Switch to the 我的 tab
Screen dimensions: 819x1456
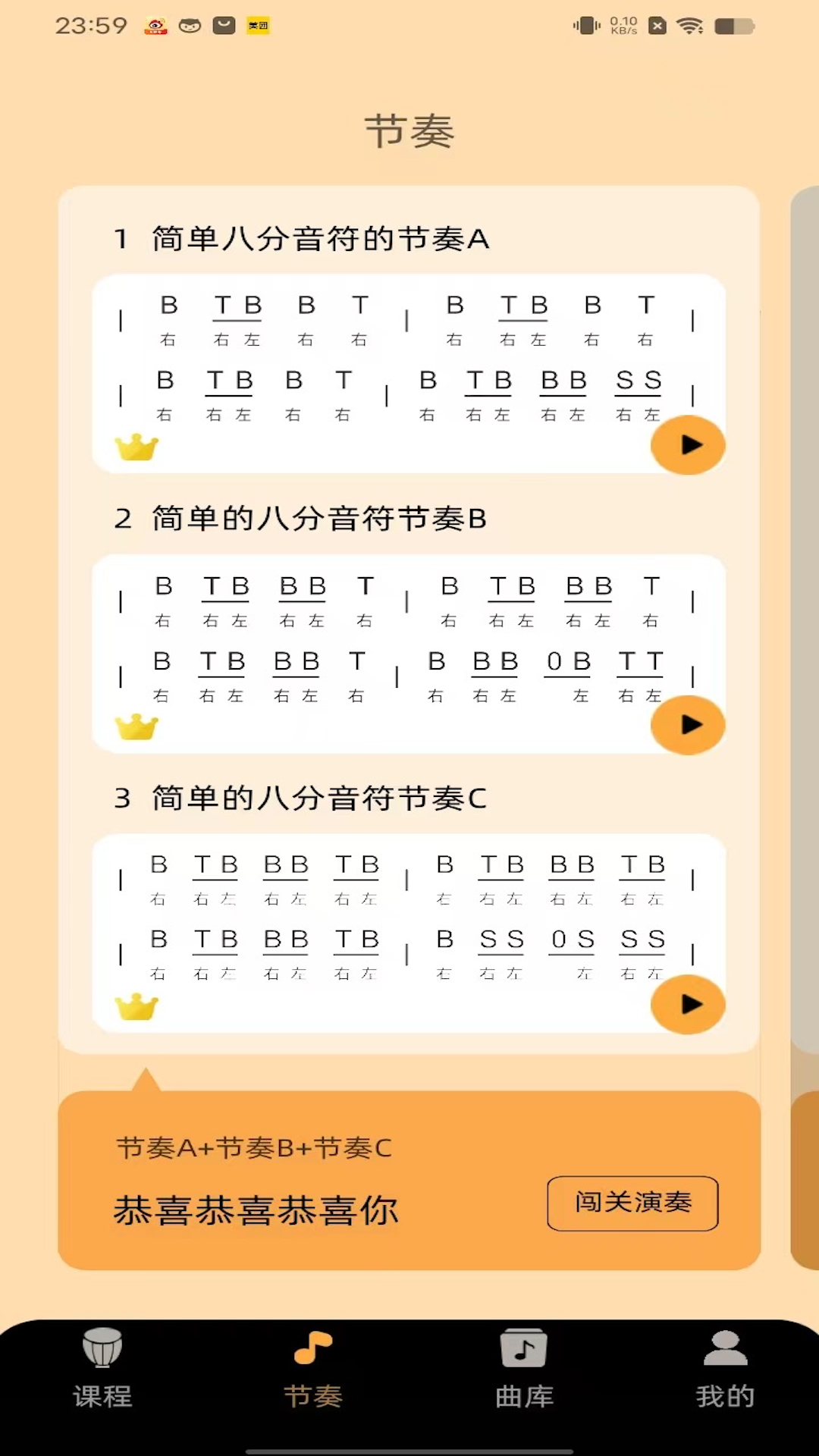(726, 1398)
